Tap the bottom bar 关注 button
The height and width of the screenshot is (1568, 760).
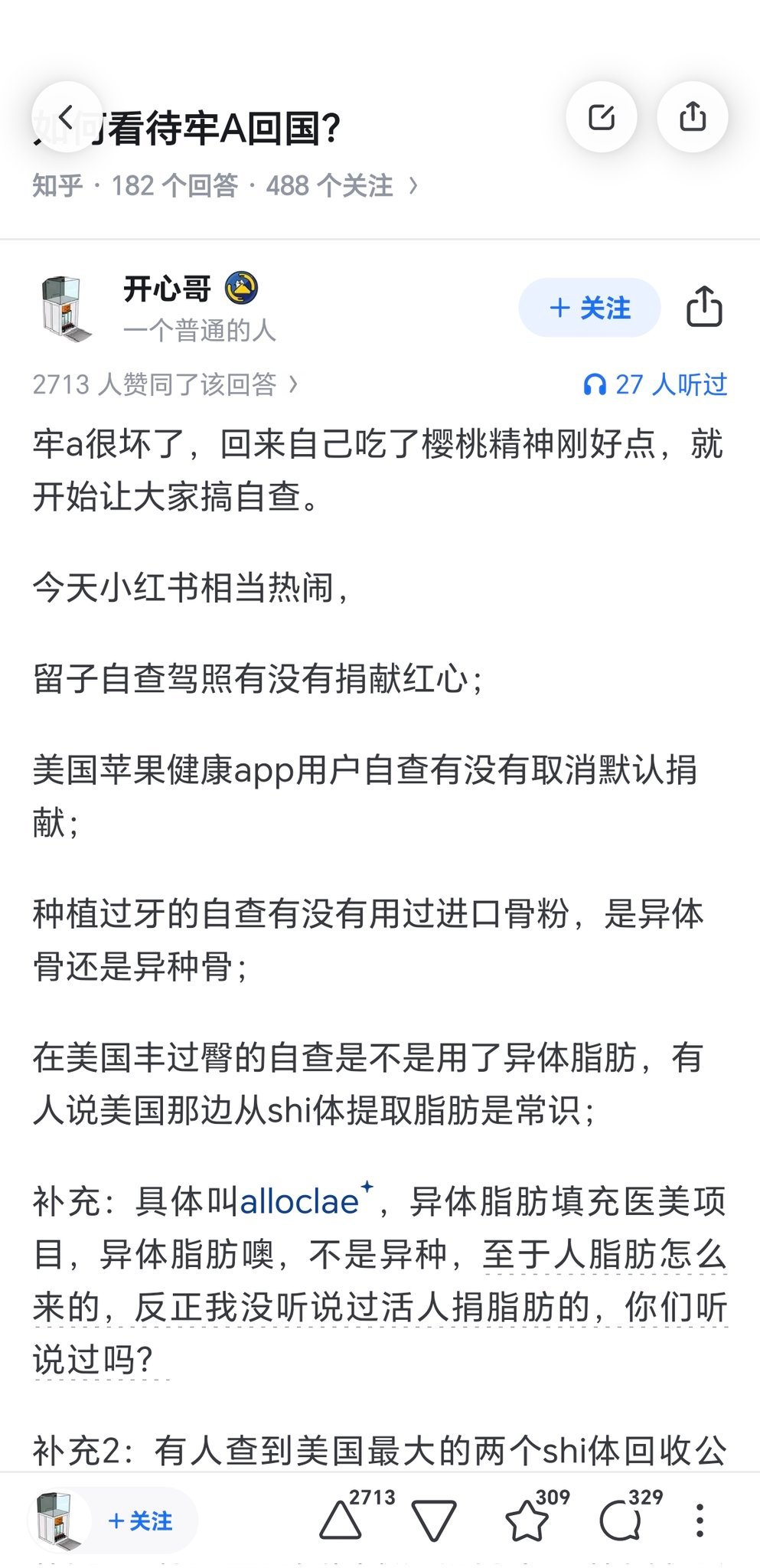pyautogui.click(x=140, y=1521)
